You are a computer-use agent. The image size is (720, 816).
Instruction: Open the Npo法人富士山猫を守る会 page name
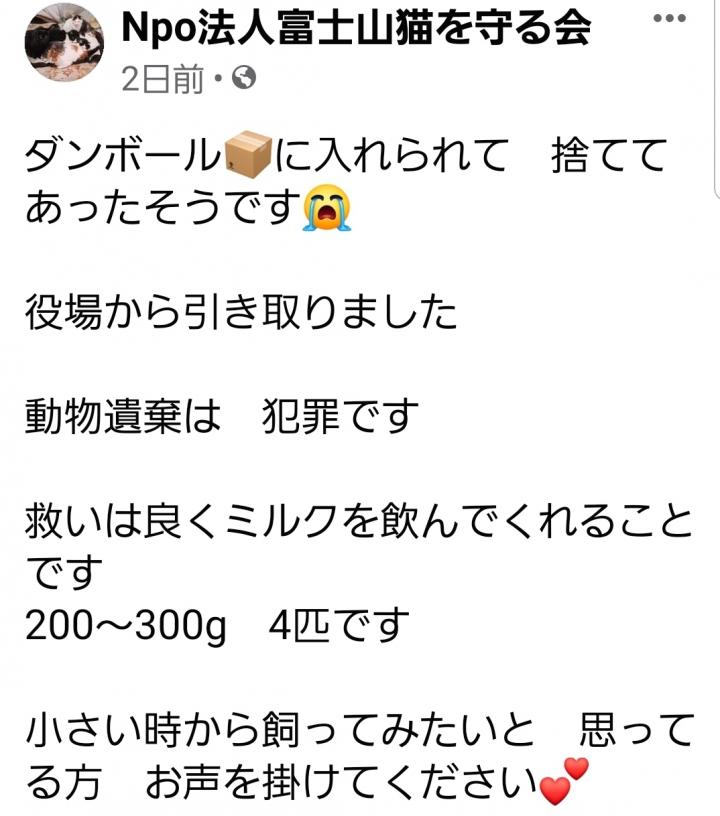coord(355,29)
